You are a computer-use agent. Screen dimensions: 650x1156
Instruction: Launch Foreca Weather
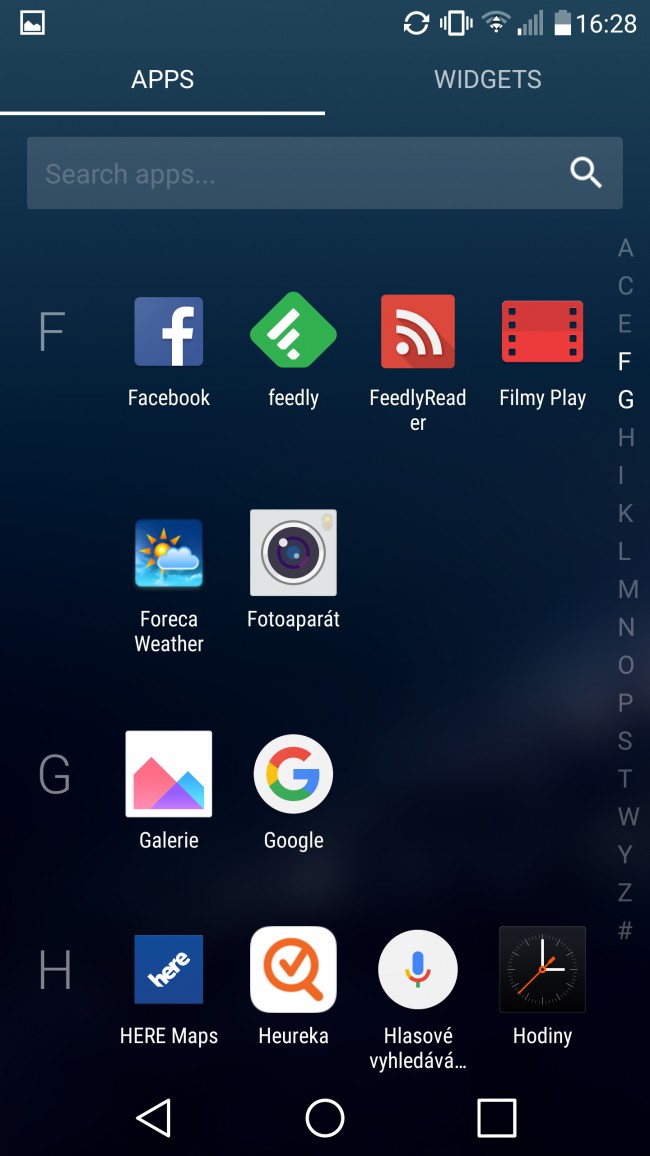(x=169, y=553)
